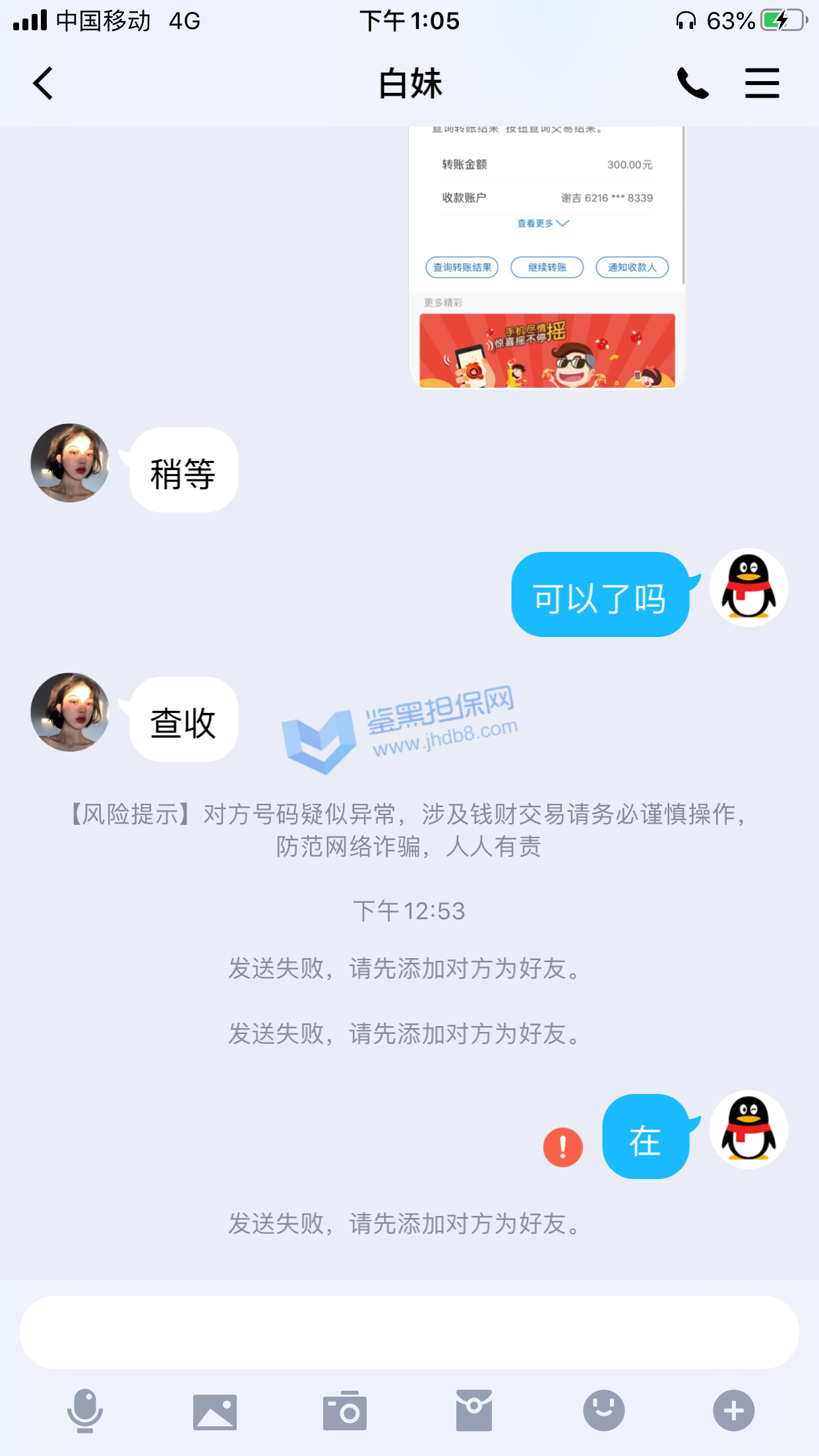Open the chat settings menu
819x1456 pixels.
point(762,84)
